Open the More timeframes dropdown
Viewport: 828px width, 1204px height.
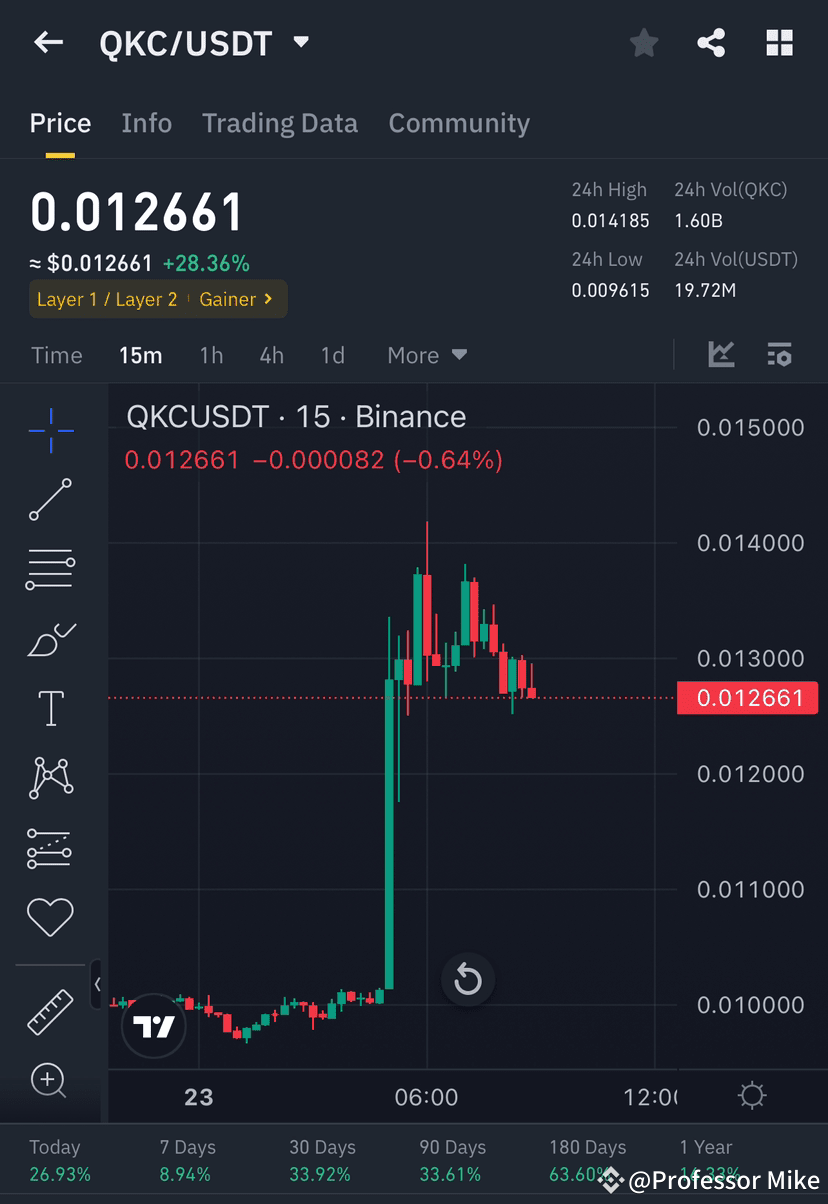(427, 355)
